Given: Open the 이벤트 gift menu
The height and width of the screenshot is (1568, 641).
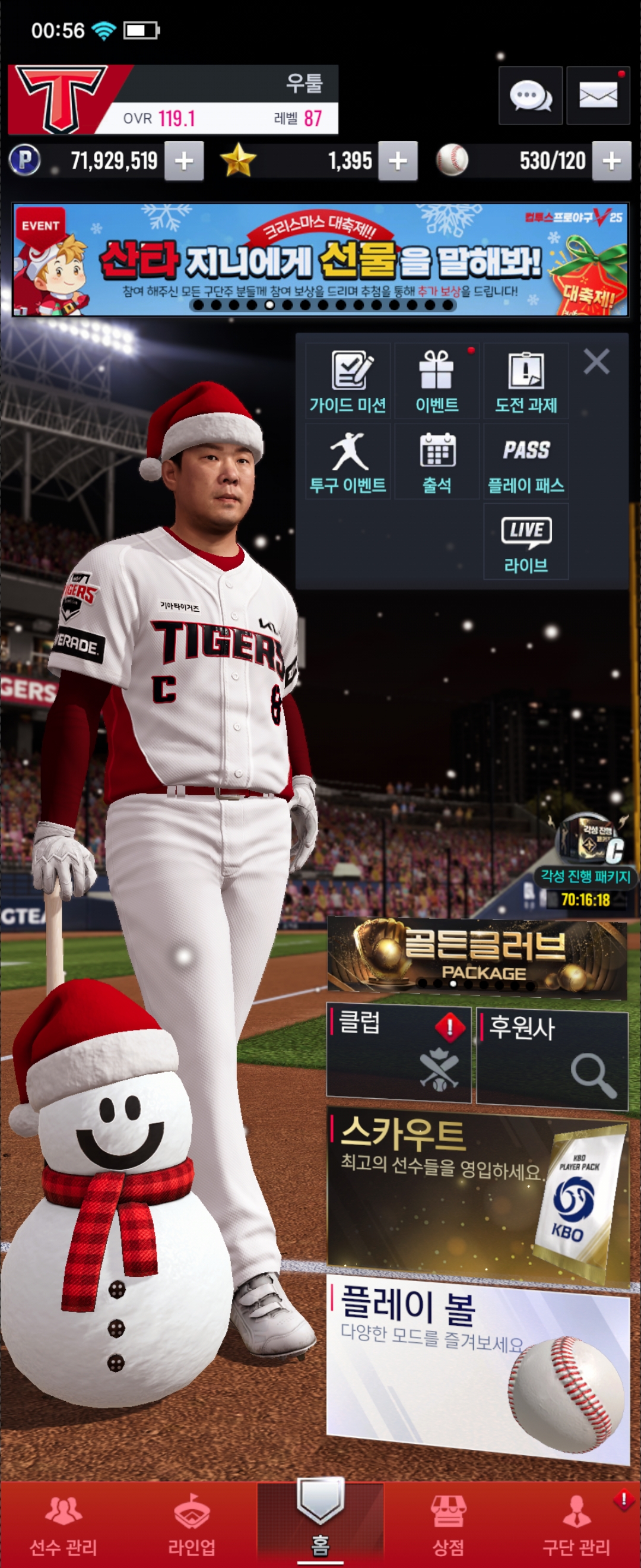Looking at the screenshot, I should tap(437, 382).
